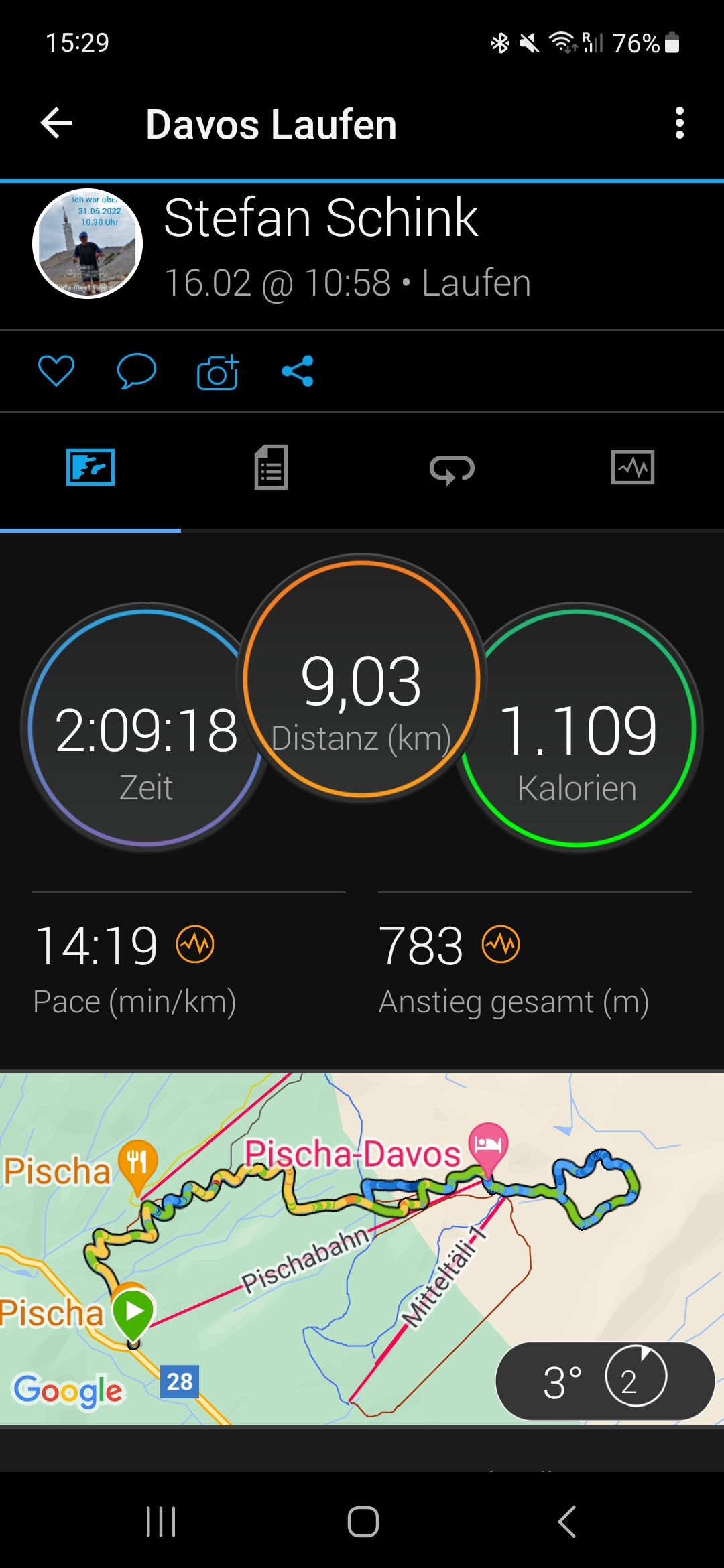Select the overview map tab
This screenshot has height=1568, width=724.
tap(90, 468)
